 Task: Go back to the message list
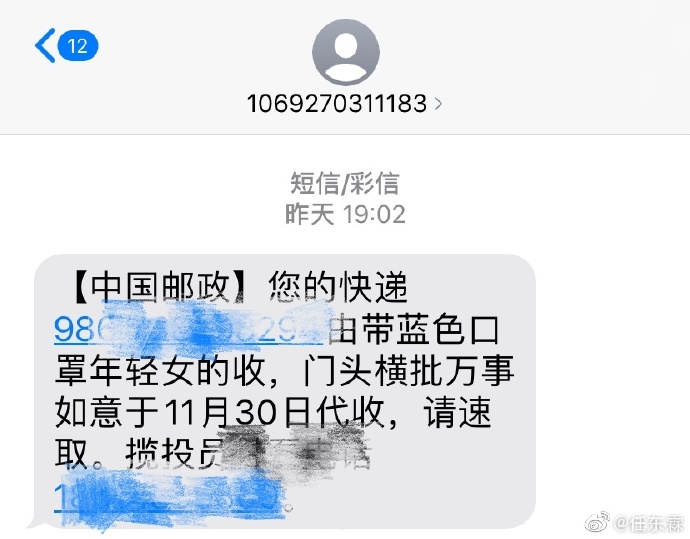(x=62, y=45)
